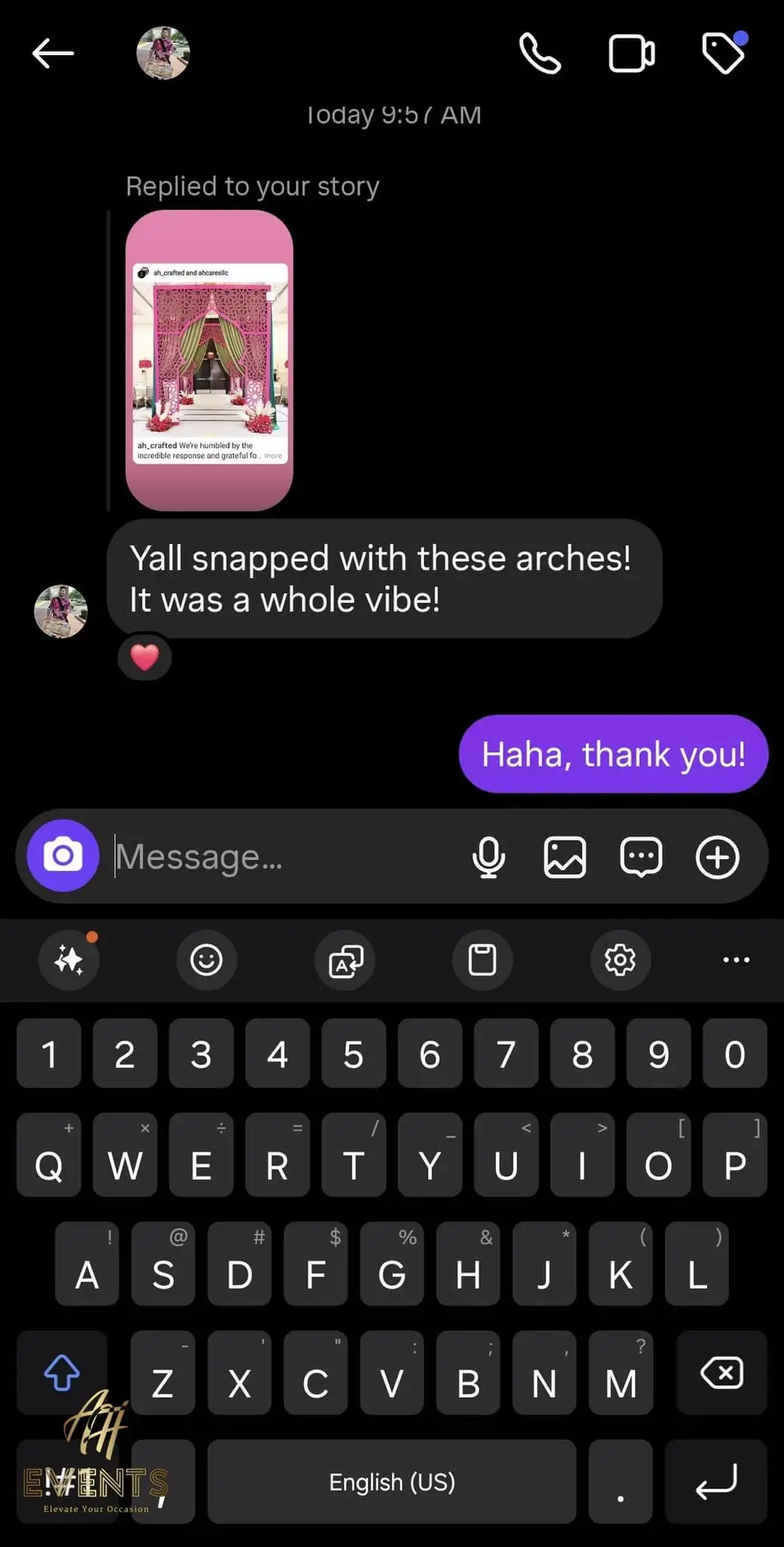Start a video call
Image resolution: width=784 pixels, height=1547 pixels.
[631, 54]
